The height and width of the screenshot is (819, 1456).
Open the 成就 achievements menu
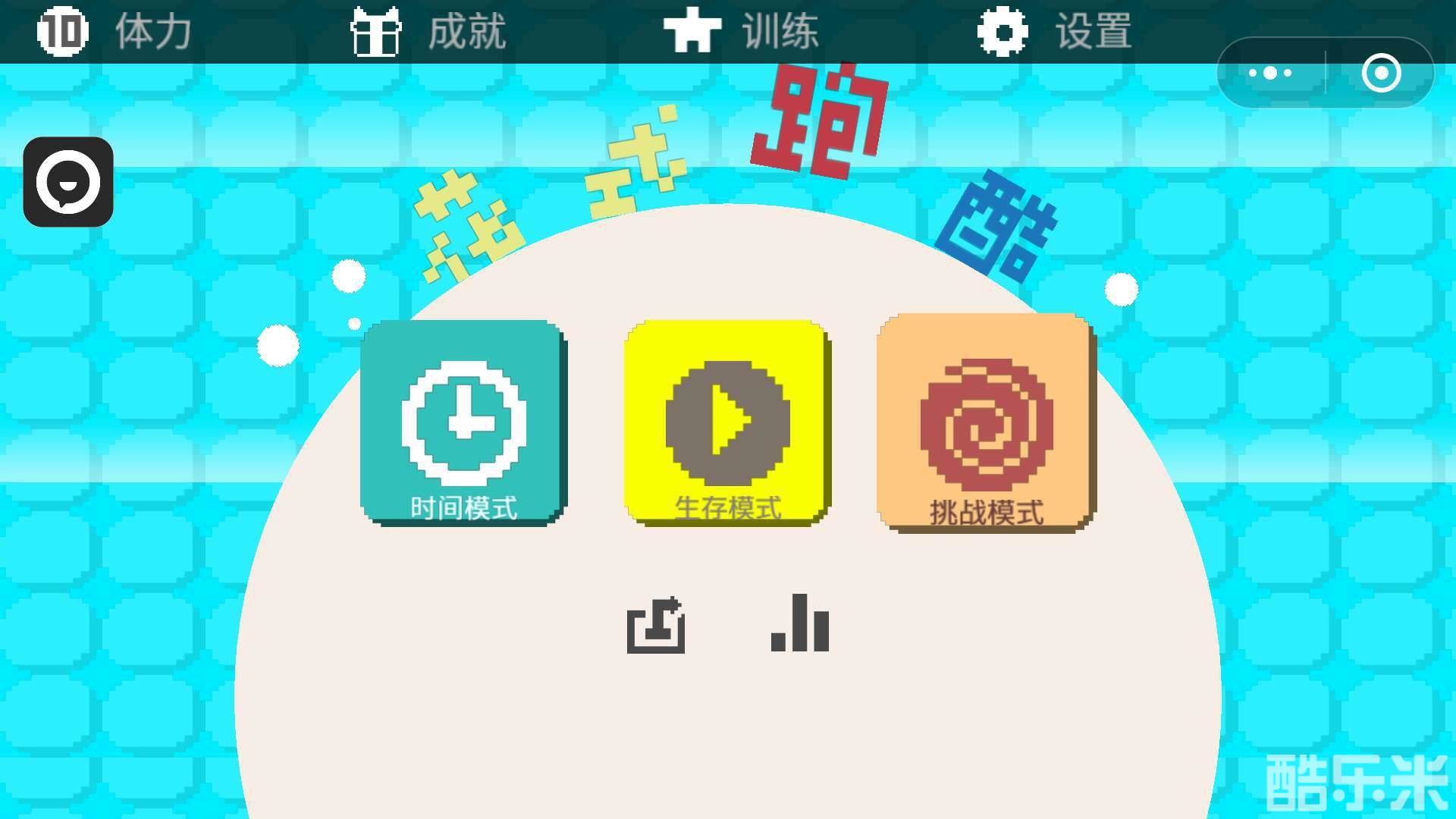tap(428, 32)
